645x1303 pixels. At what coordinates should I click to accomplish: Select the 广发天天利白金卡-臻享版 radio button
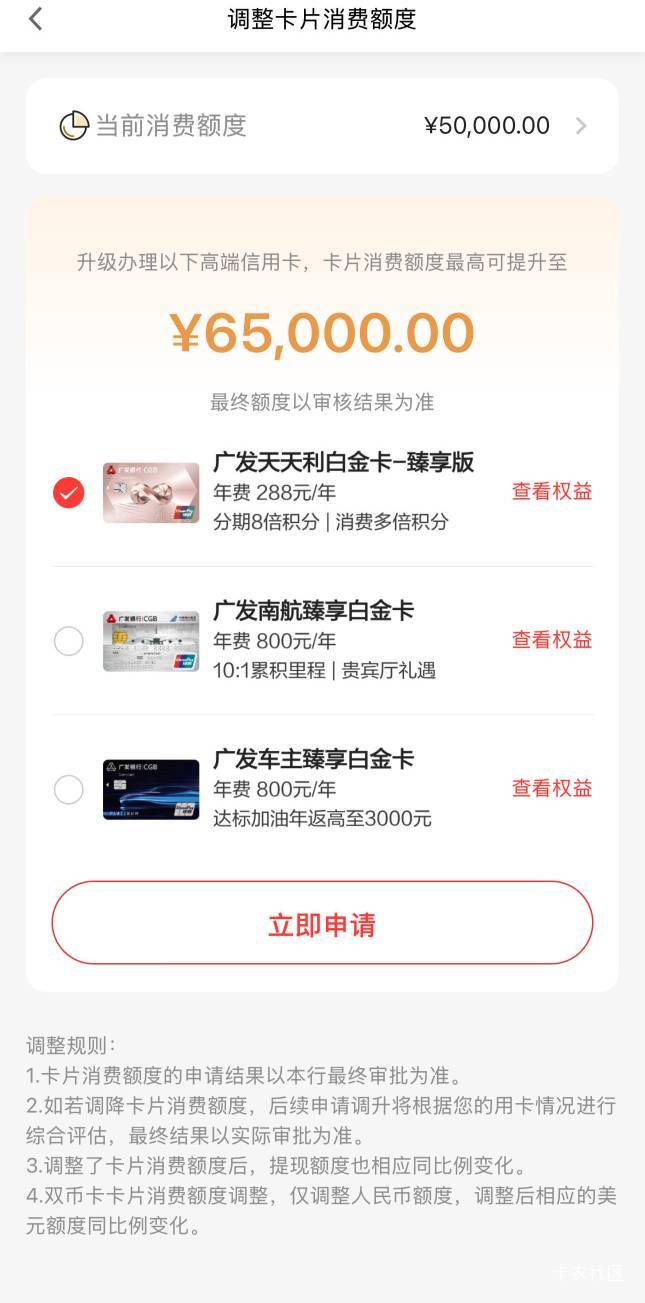tap(69, 492)
